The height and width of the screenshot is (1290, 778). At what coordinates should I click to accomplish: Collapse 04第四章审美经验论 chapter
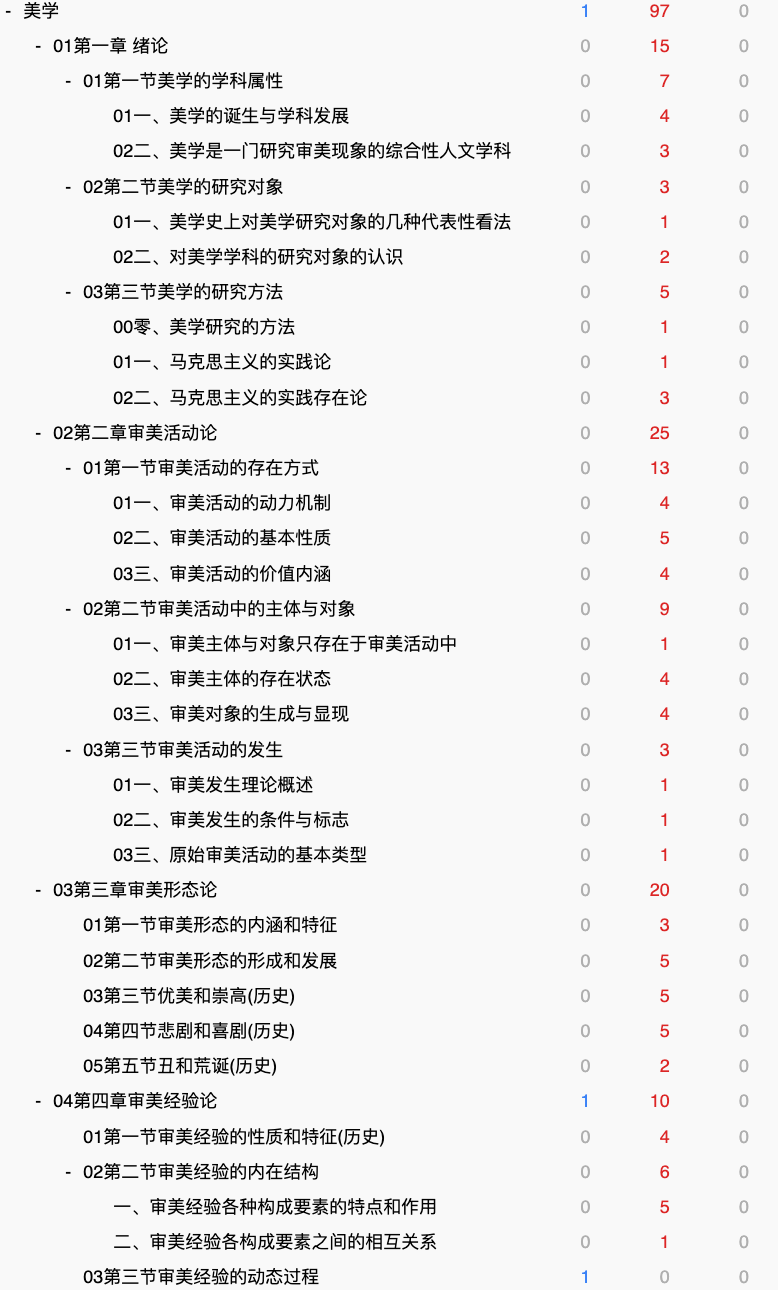click(38, 1101)
